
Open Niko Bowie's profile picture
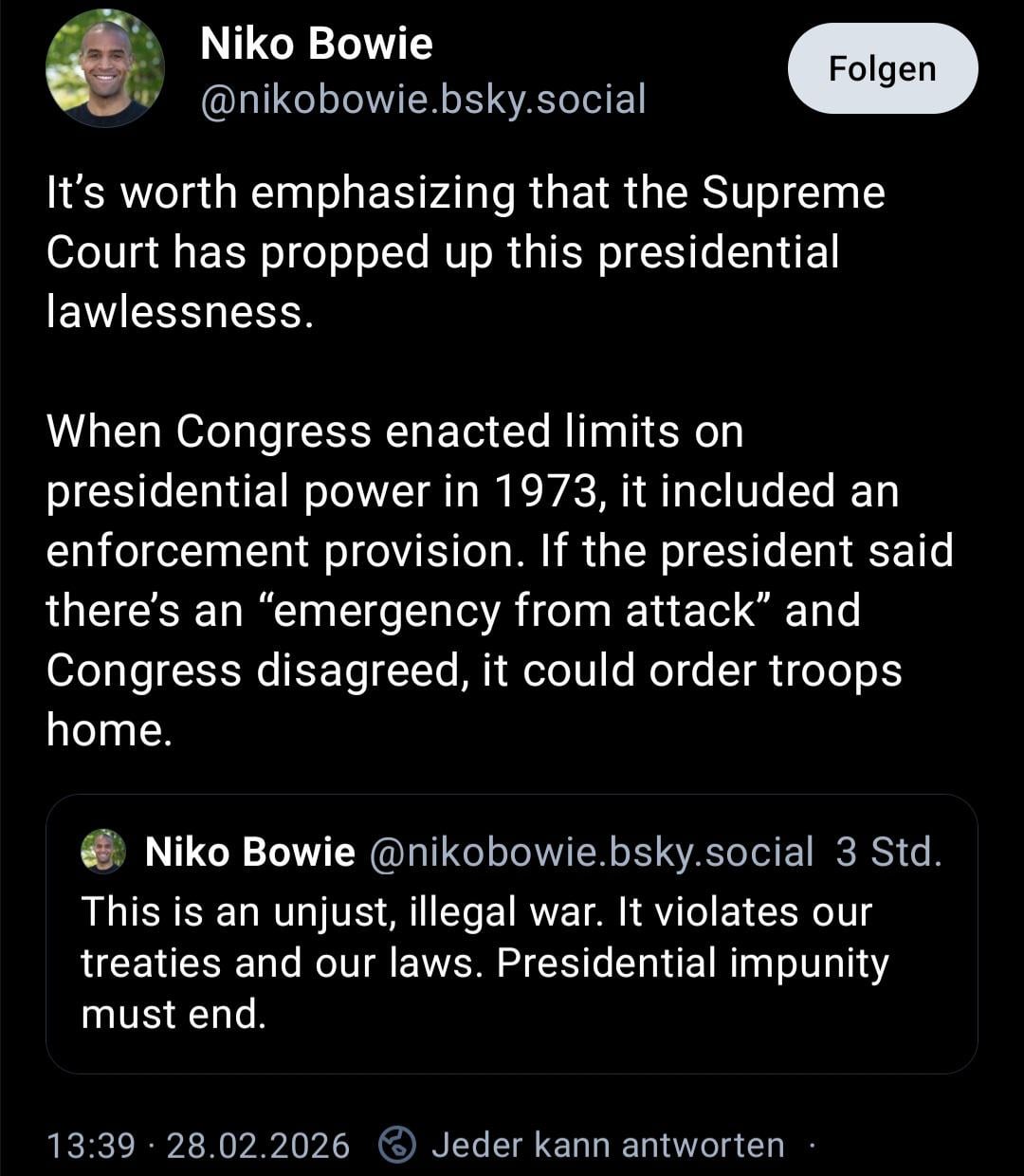point(105,68)
